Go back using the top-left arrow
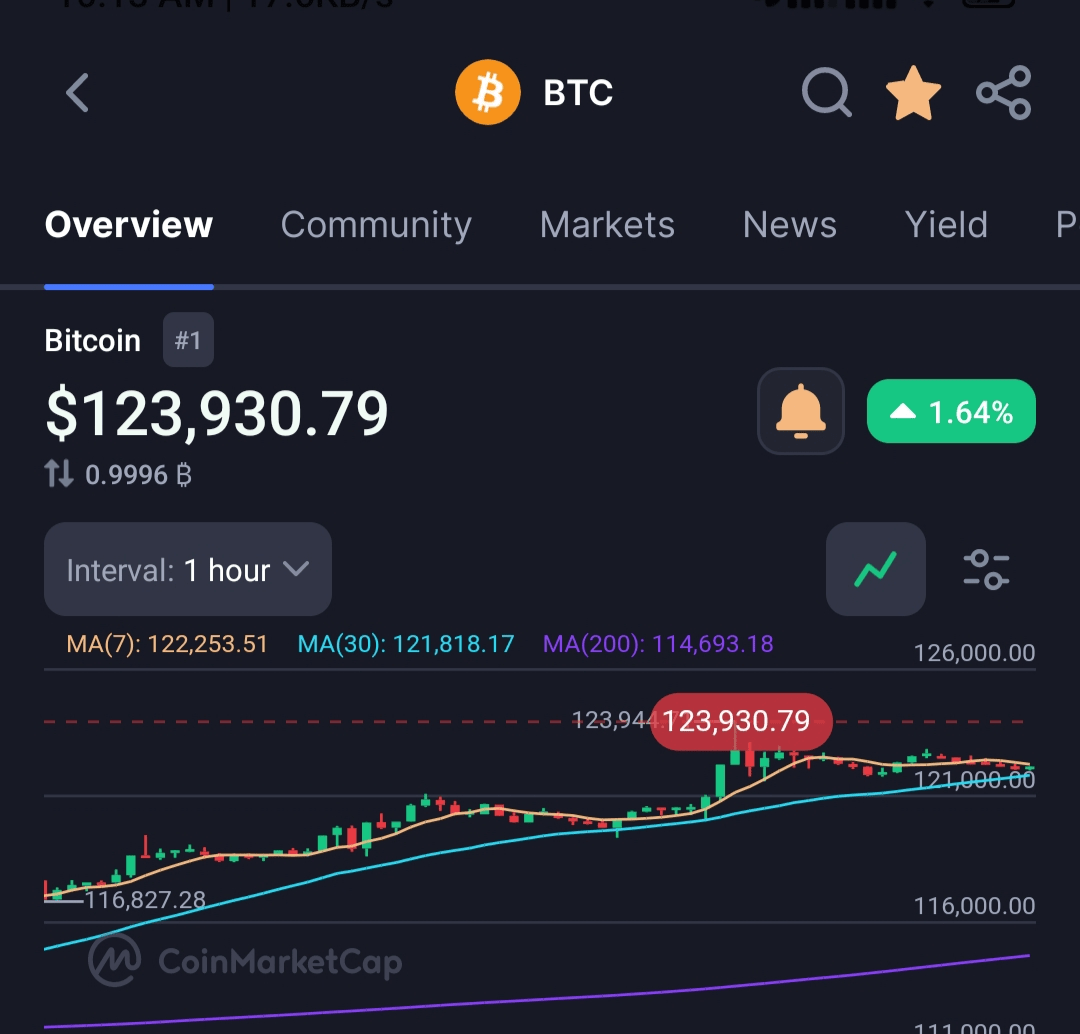The height and width of the screenshot is (1034, 1080). click(78, 93)
